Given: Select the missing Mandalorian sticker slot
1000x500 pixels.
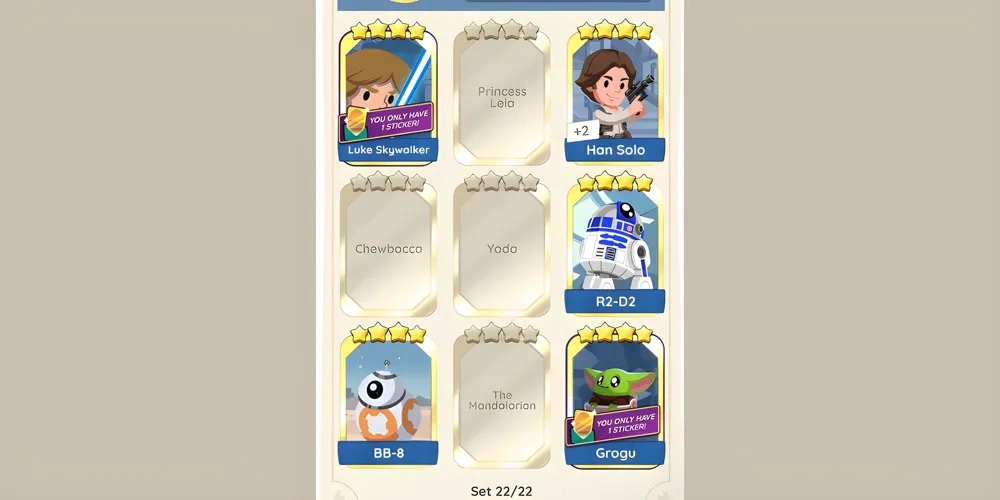Looking at the screenshot, I should coord(502,400).
